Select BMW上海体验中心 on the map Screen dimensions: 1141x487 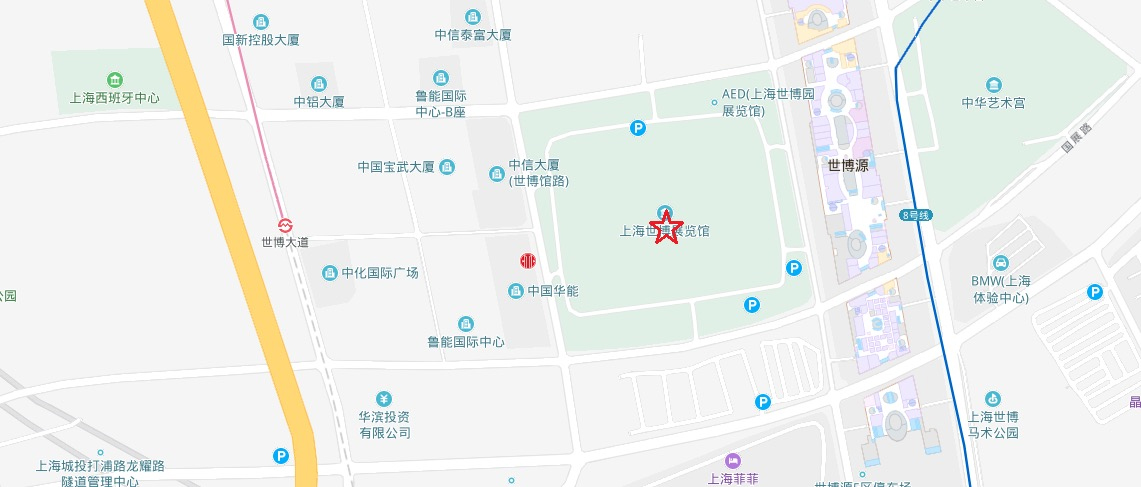[x=993, y=263]
